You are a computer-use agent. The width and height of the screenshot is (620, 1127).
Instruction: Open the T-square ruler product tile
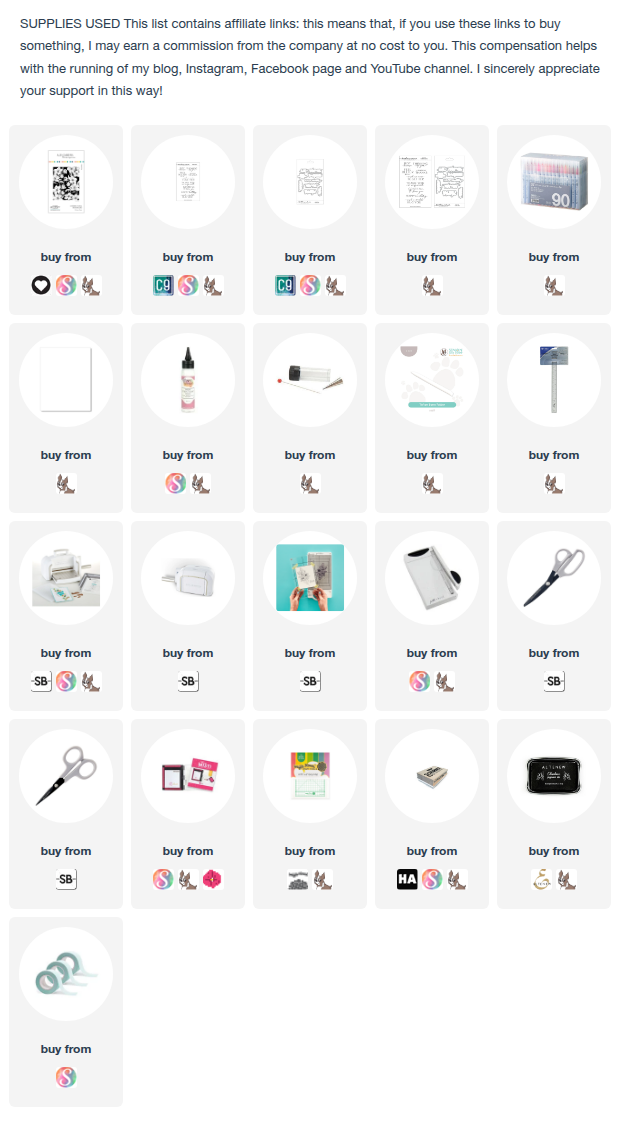pos(553,379)
